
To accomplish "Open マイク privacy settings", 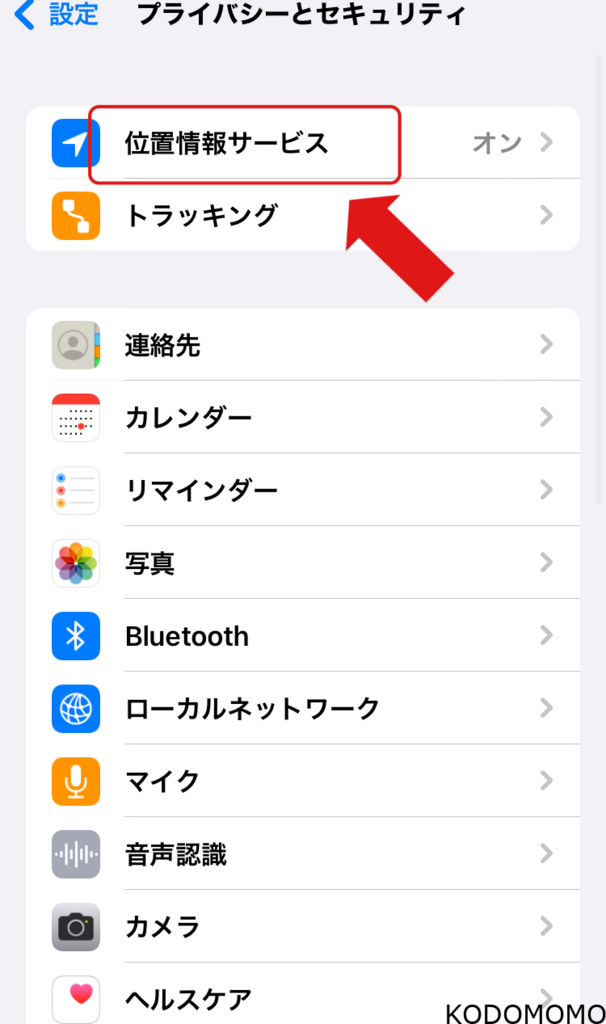I will 300,781.
